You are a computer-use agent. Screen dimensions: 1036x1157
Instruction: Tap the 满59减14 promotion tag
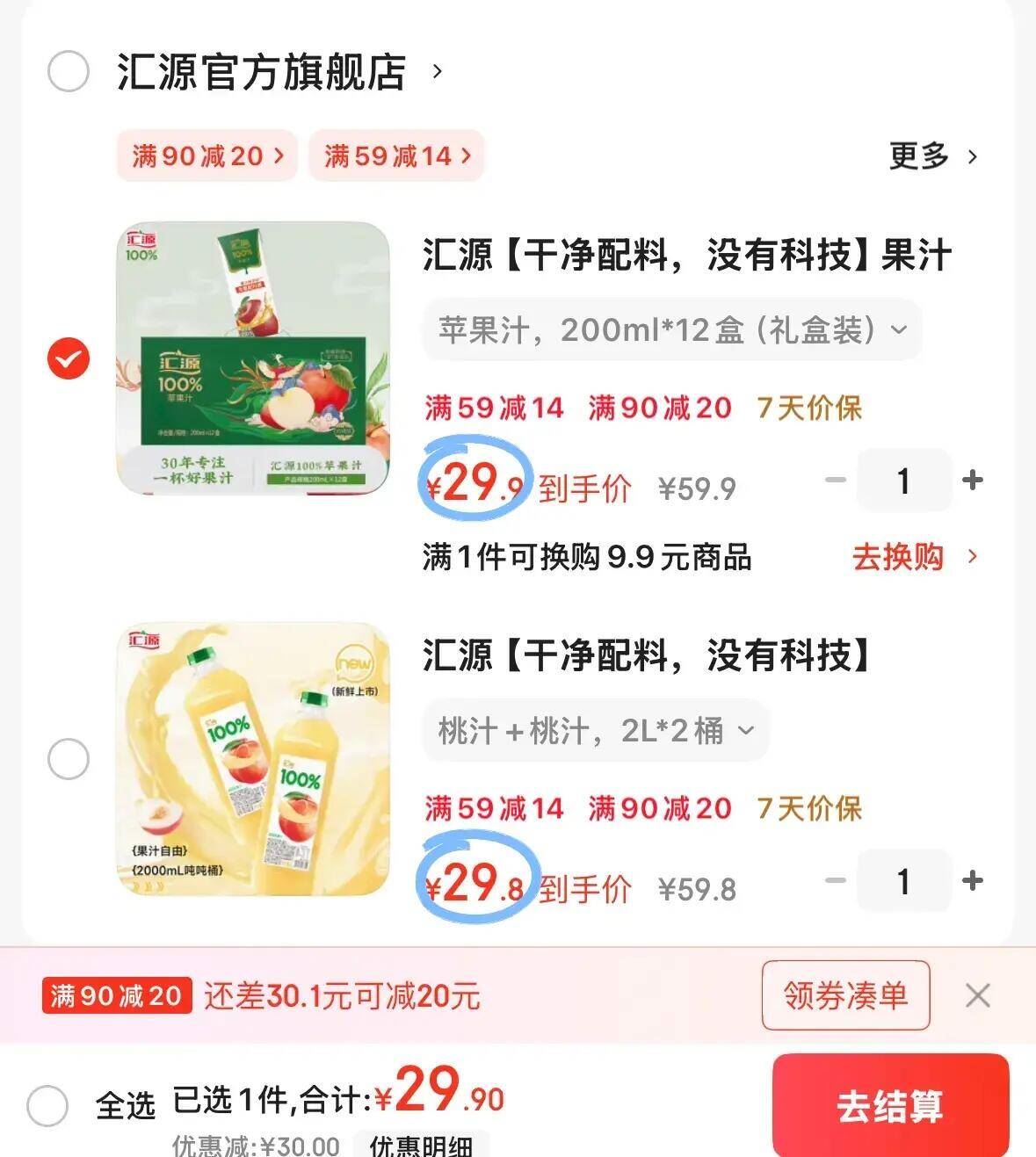coord(395,155)
